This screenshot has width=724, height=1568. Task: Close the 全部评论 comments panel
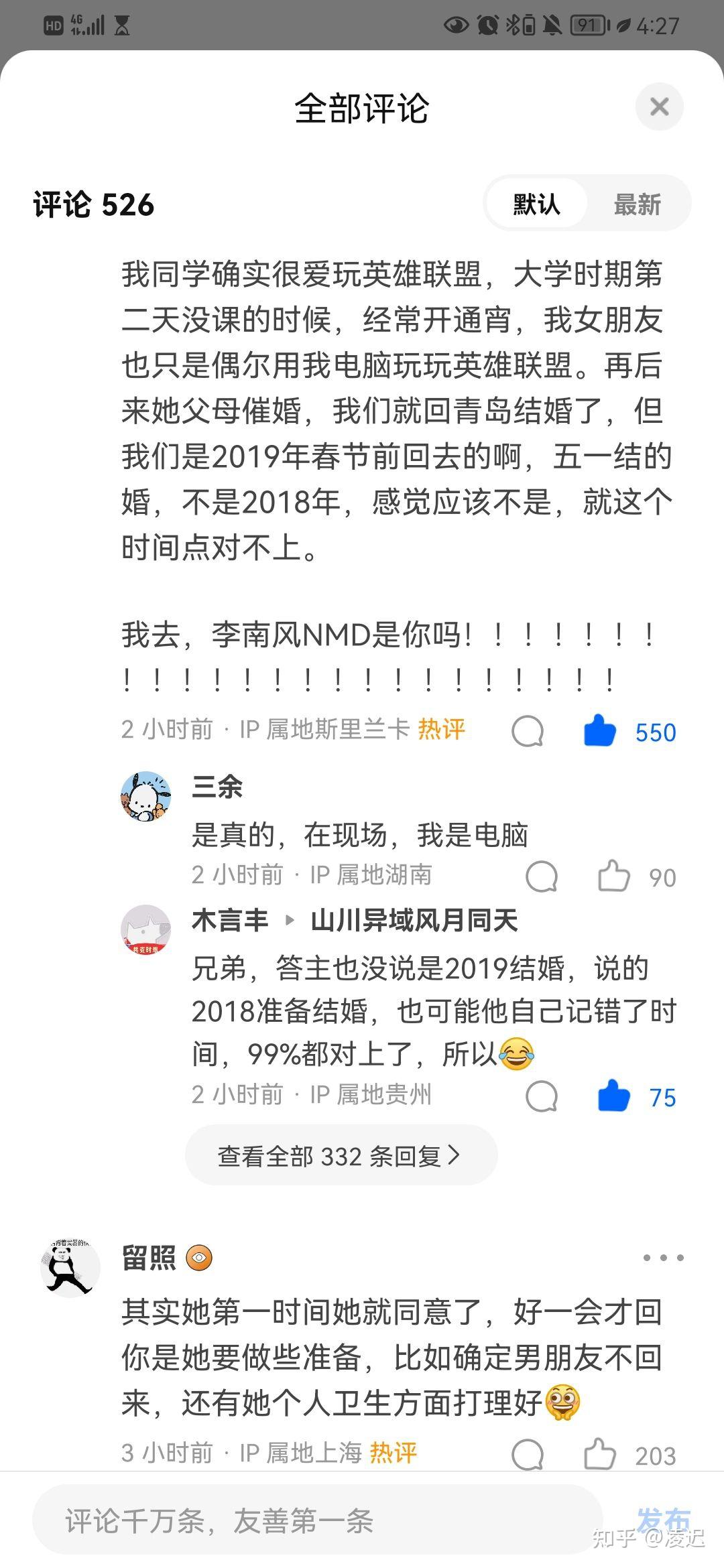(x=659, y=107)
